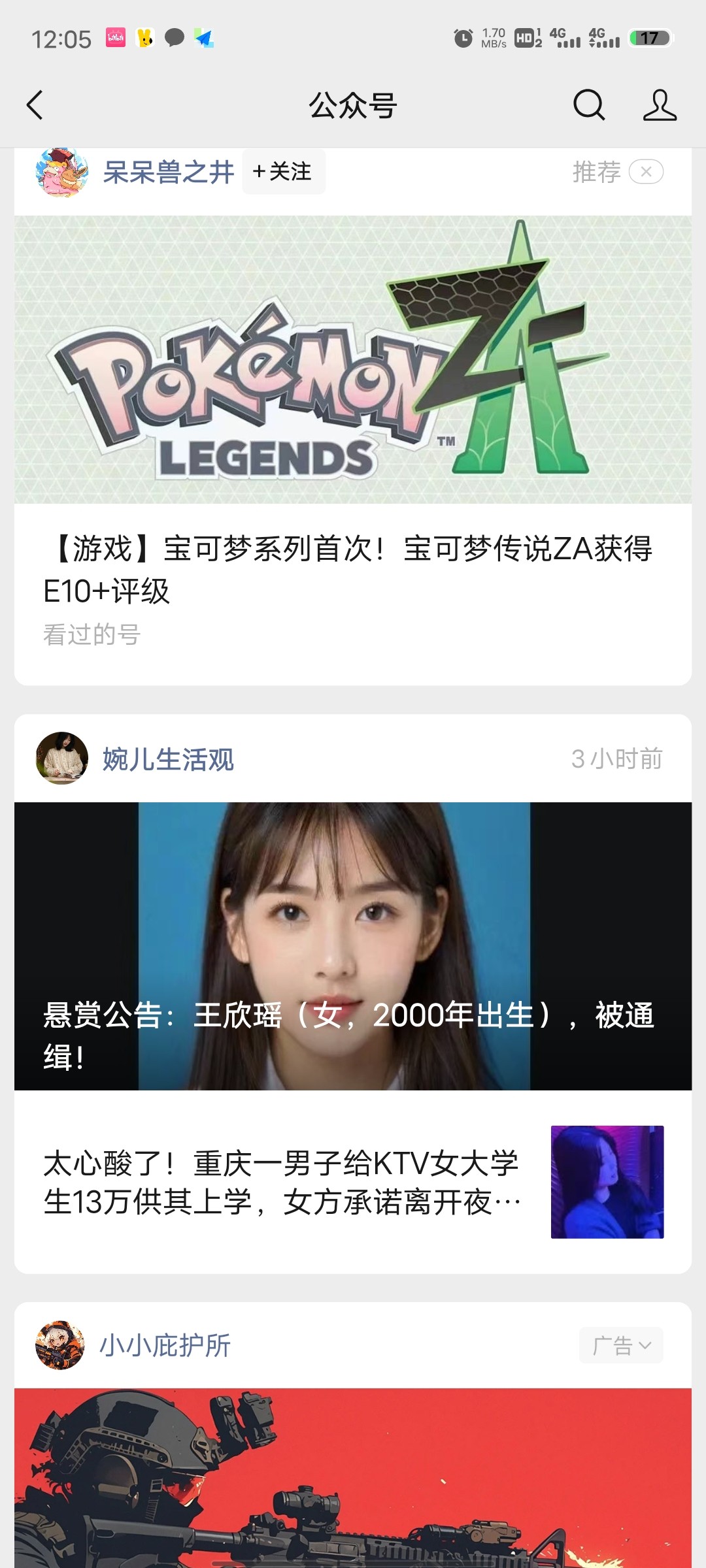Open the 小小庇护所 ad image
Screen dimensions: 706x1568
353,1478
